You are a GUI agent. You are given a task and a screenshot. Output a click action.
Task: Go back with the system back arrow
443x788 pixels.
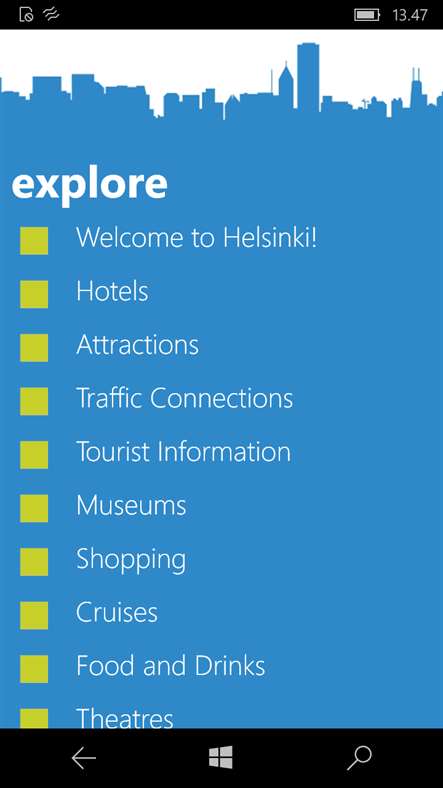83,758
